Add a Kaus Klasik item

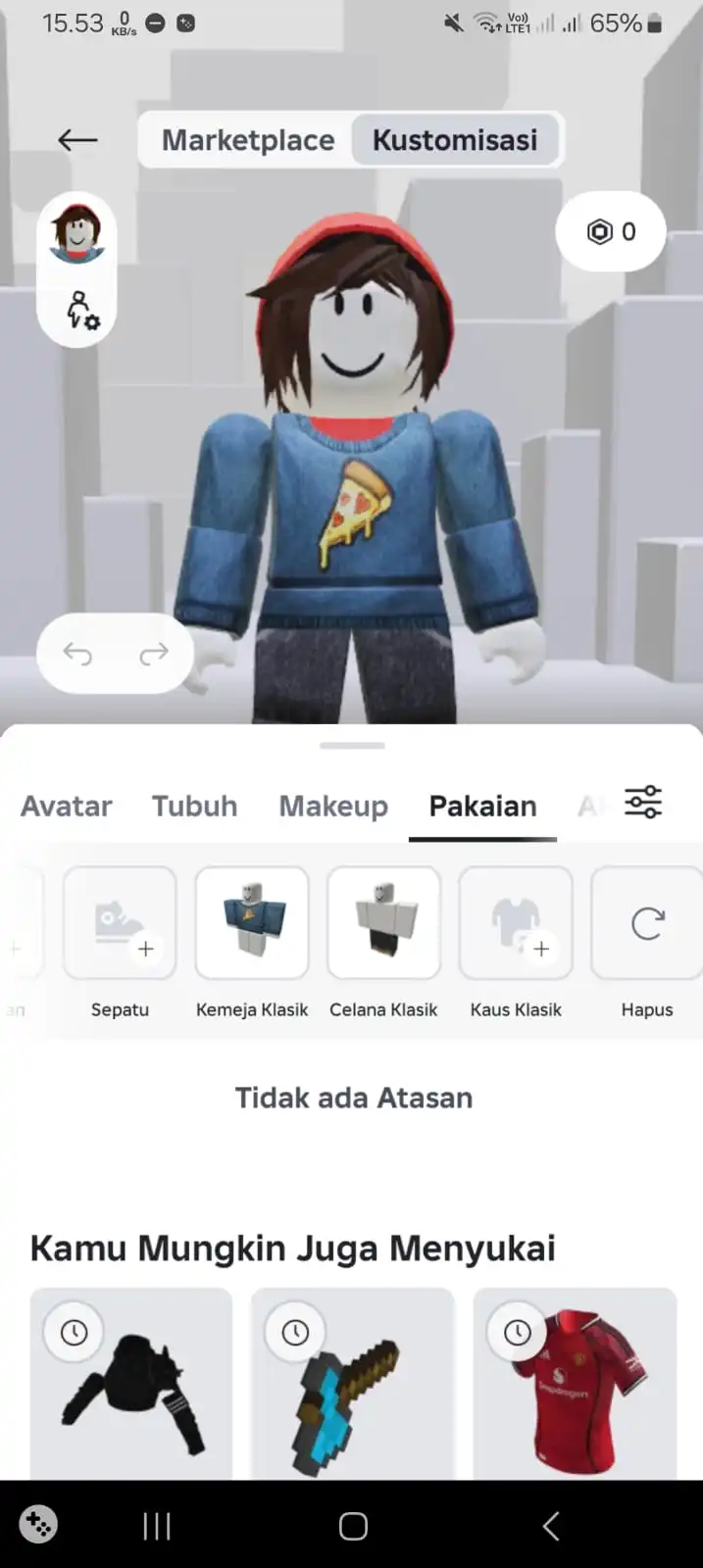point(516,923)
